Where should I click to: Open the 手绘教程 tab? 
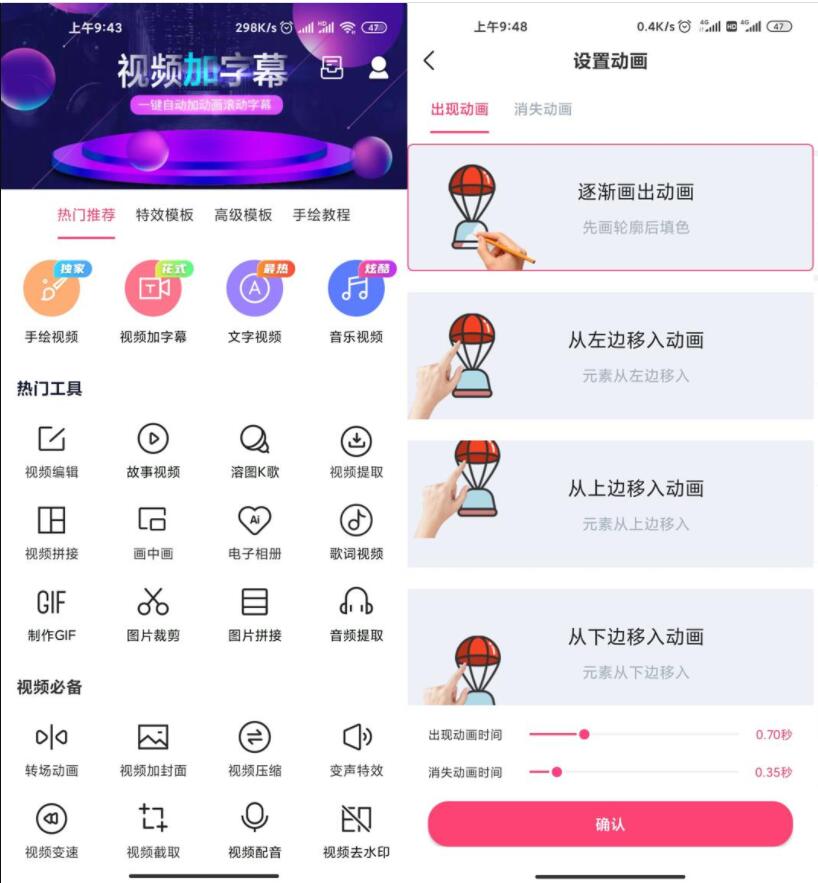coord(321,215)
